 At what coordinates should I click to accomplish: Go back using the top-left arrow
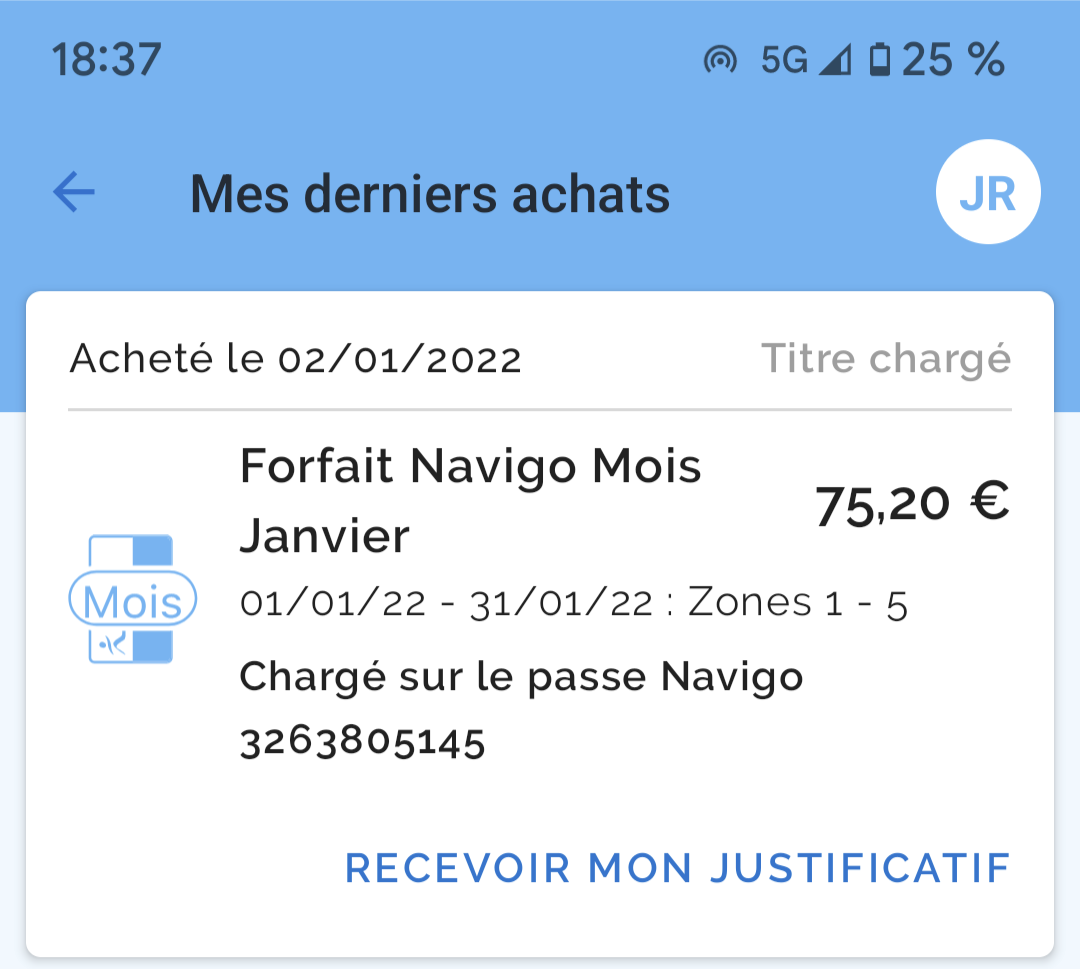[x=74, y=192]
